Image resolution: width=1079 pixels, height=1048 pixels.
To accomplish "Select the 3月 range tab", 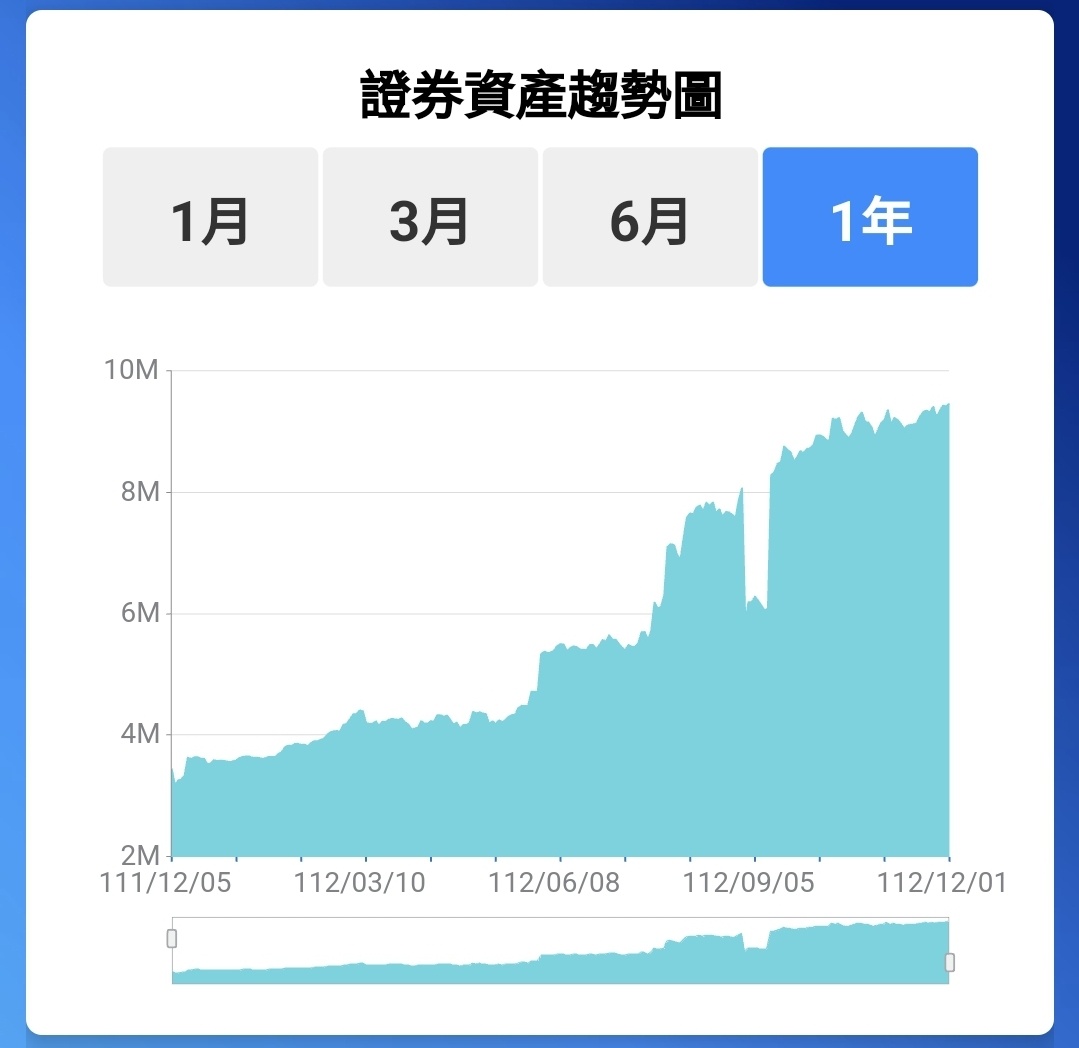I will [x=430, y=217].
